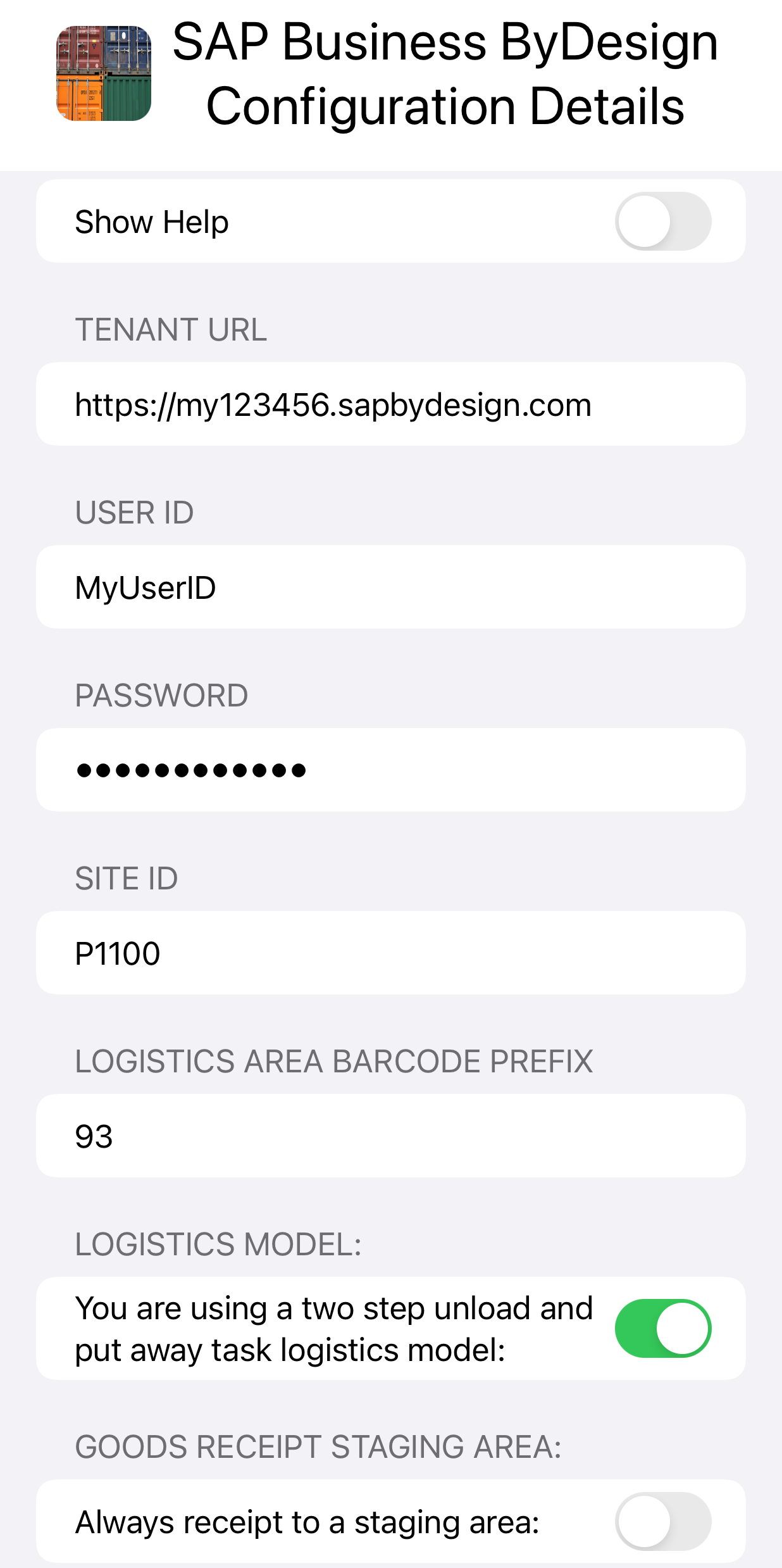
Task: Click the Password field to edit it
Action: [x=391, y=768]
